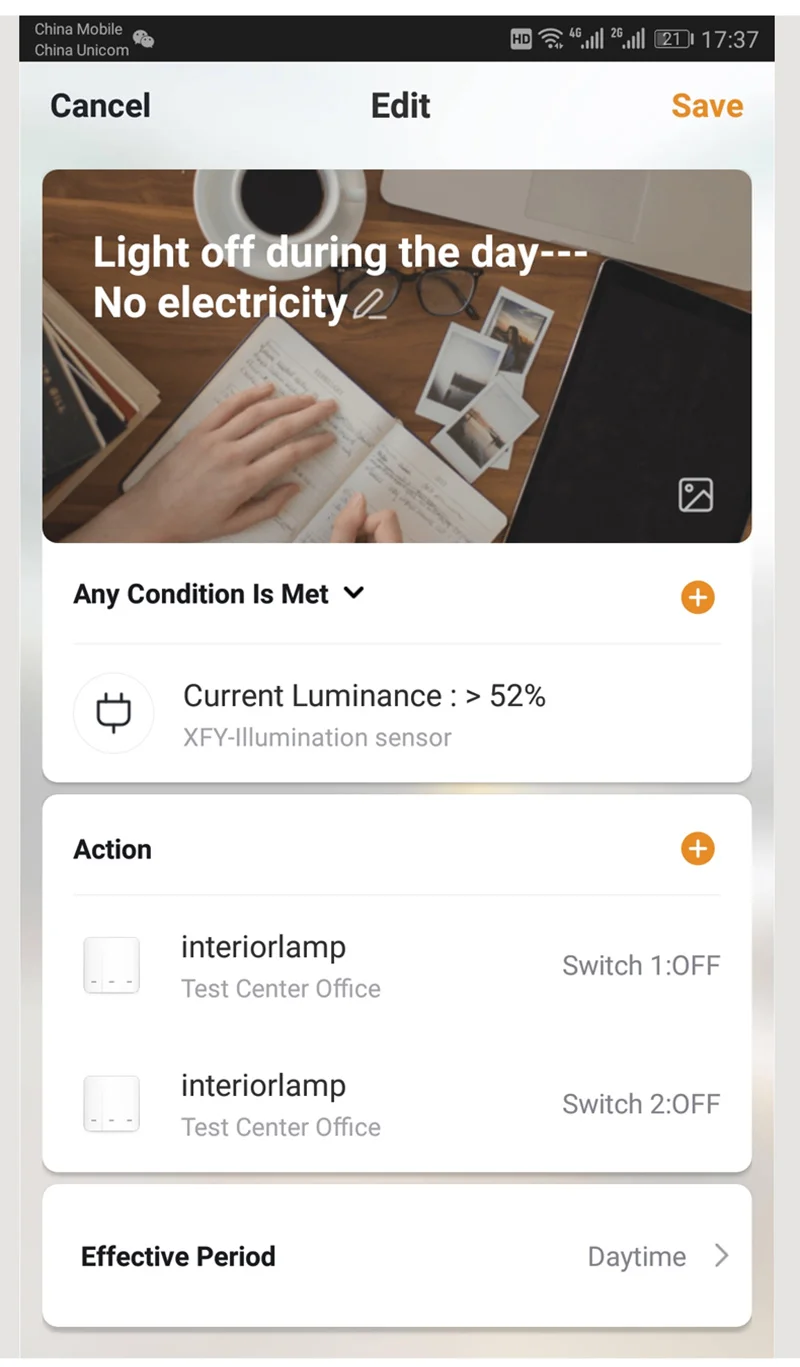Change the cover image
Screen dimensions: 800x1367
pos(696,495)
